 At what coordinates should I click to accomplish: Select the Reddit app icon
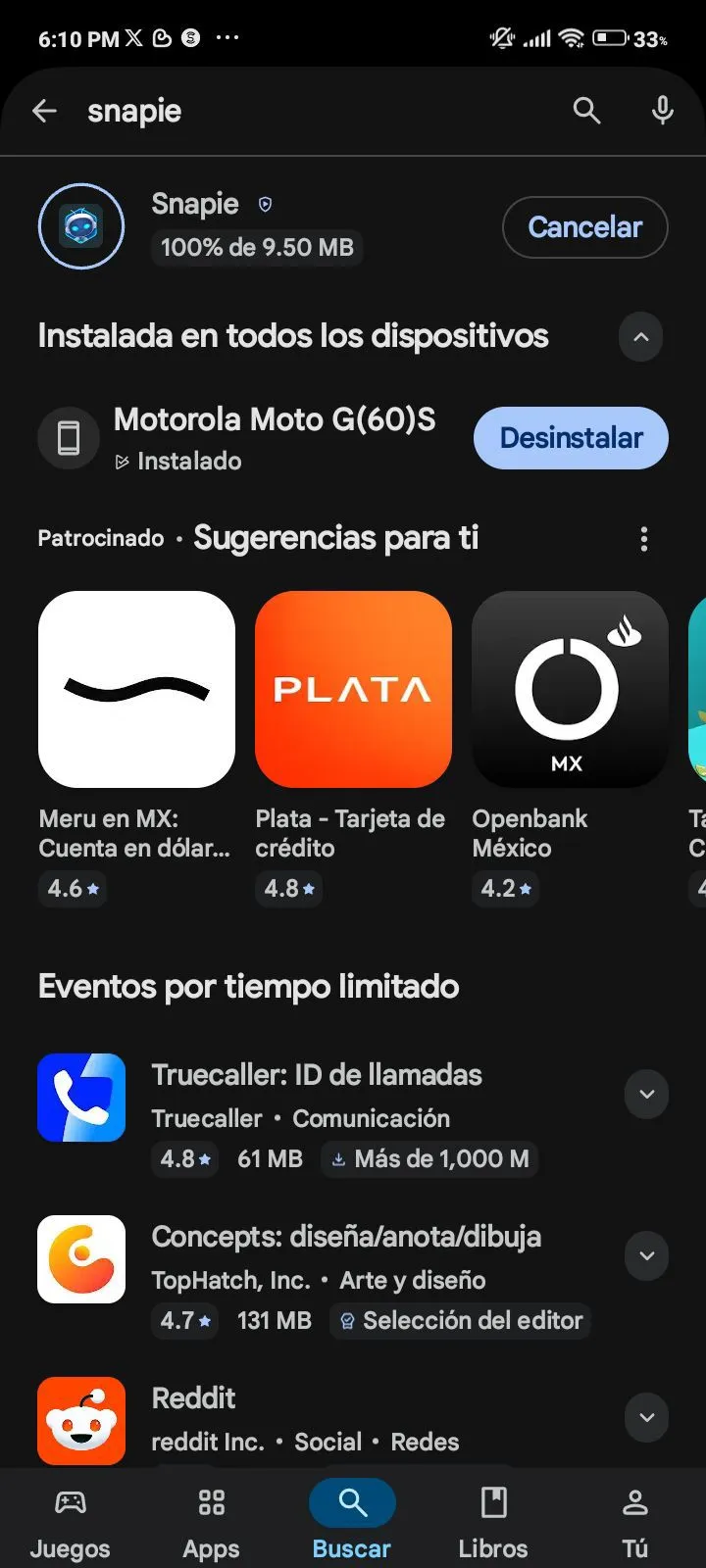[81, 1421]
